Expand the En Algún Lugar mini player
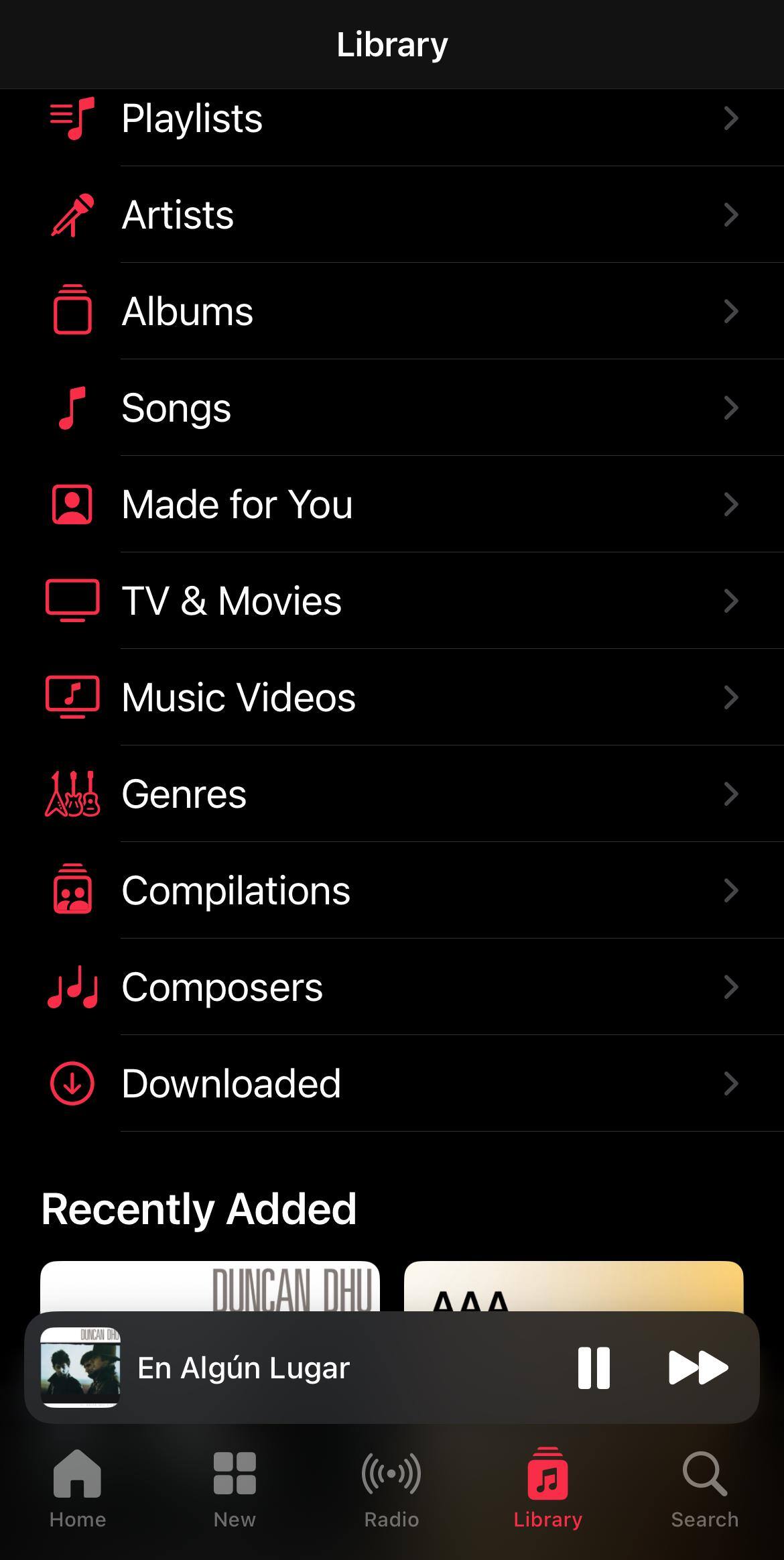The image size is (784, 1560). click(302, 1368)
